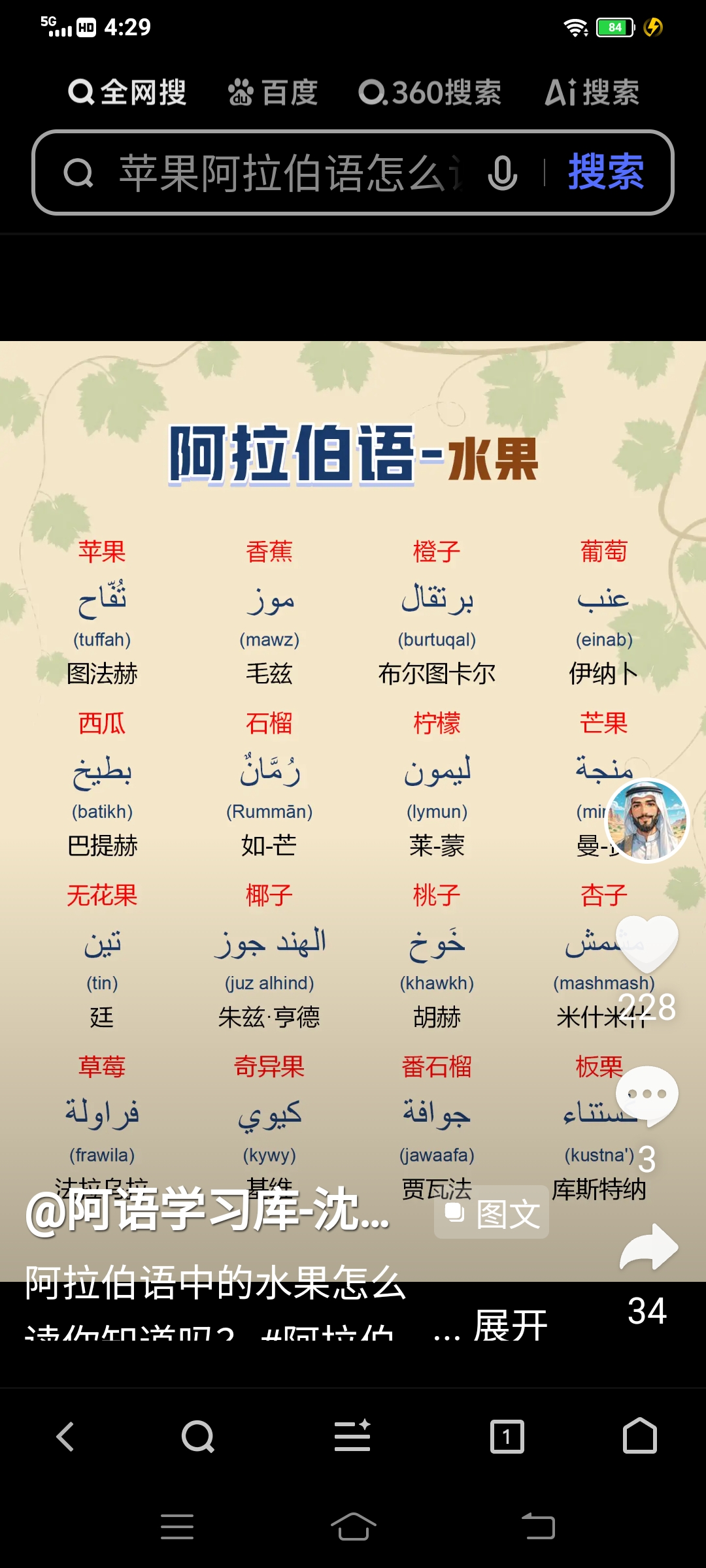The height and width of the screenshot is (1568, 706).
Task: Edit the search query 苹果阿拉伯语怎么说
Action: pos(291,173)
